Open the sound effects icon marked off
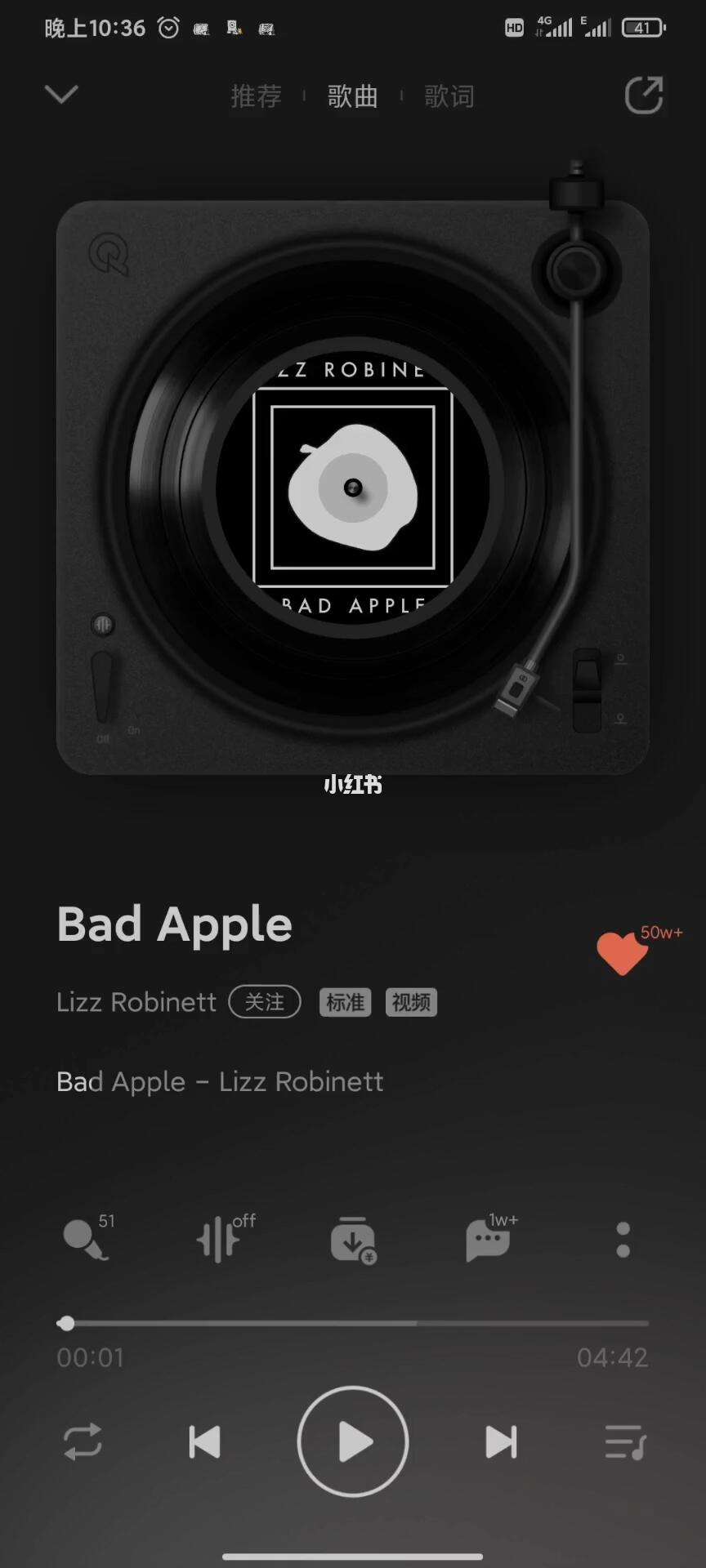The height and width of the screenshot is (1568, 706). pos(219,1240)
